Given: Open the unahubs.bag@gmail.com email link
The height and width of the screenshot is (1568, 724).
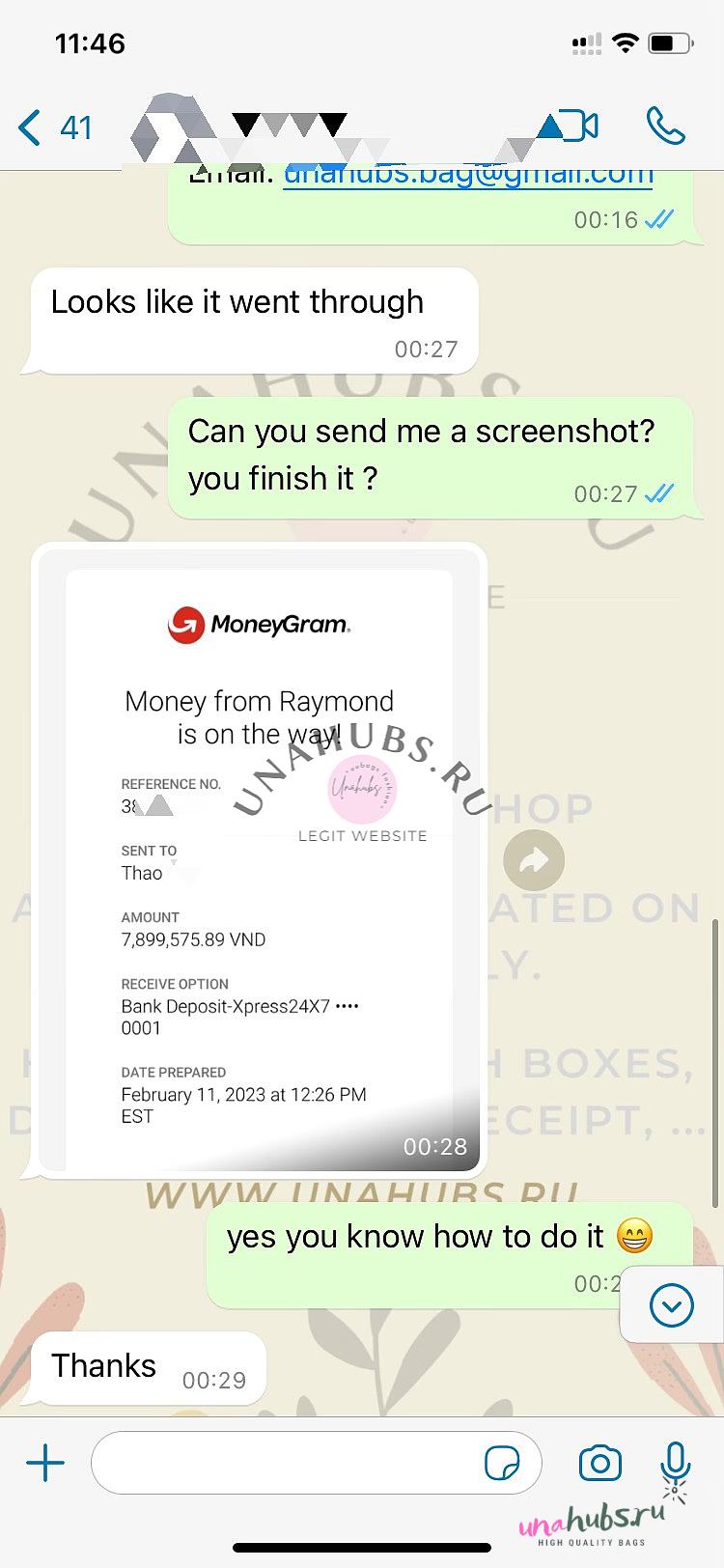Looking at the screenshot, I should point(468,177).
